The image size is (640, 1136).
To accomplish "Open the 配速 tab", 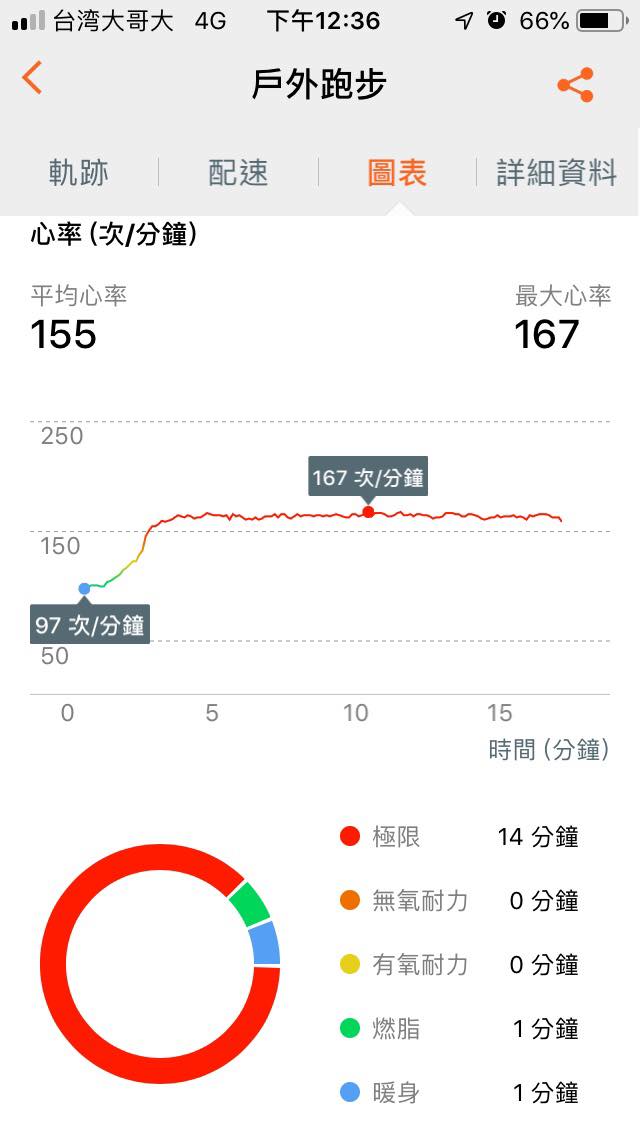I will tap(238, 173).
